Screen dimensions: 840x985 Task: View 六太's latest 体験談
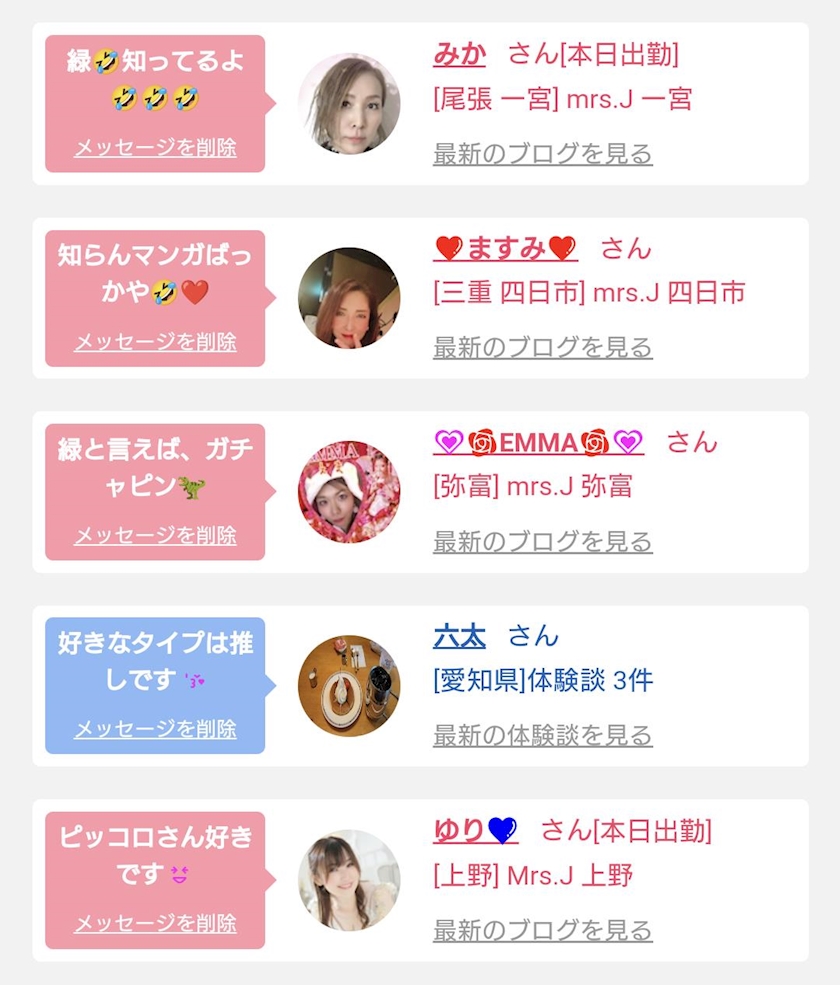(x=543, y=735)
